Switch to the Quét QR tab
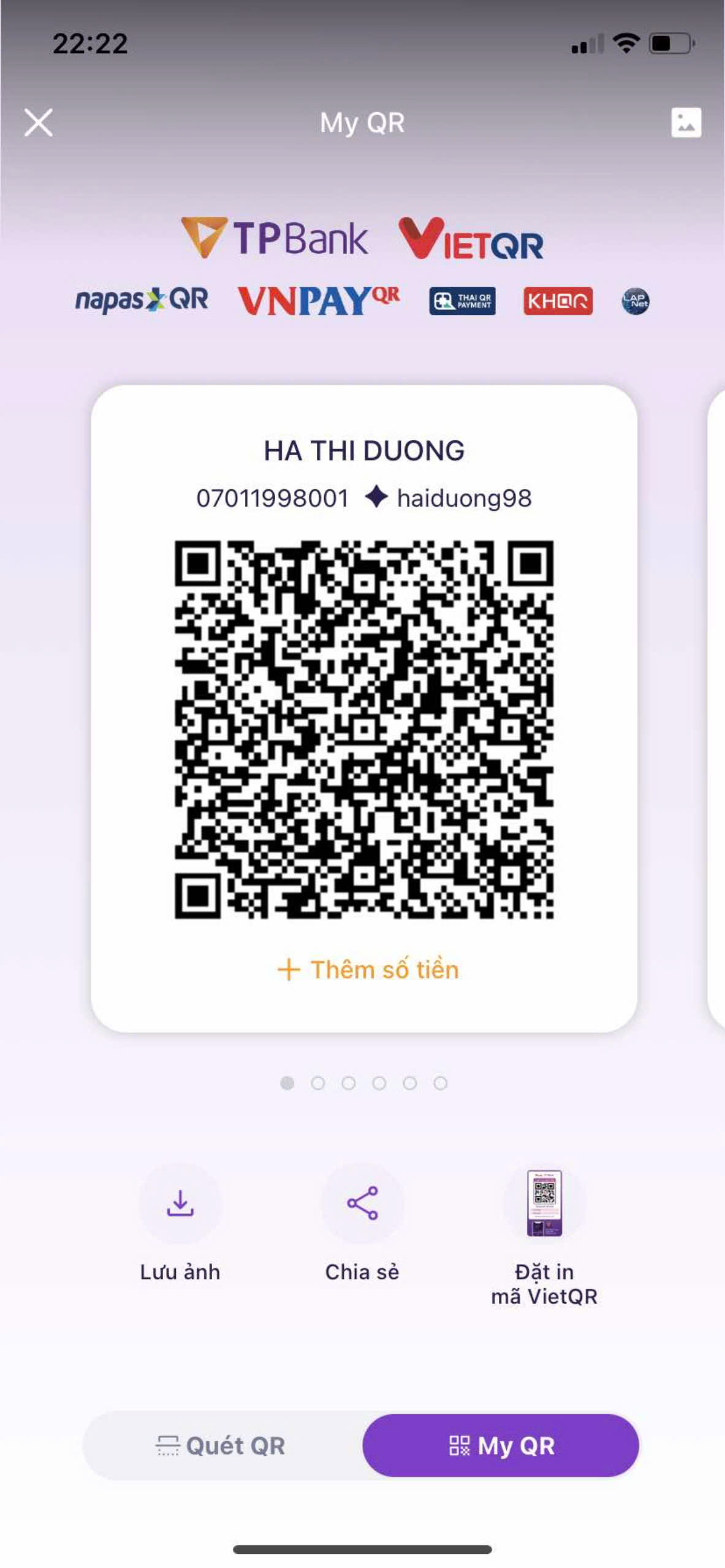This screenshot has width=725, height=1568. pyautogui.click(x=222, y=1445)
